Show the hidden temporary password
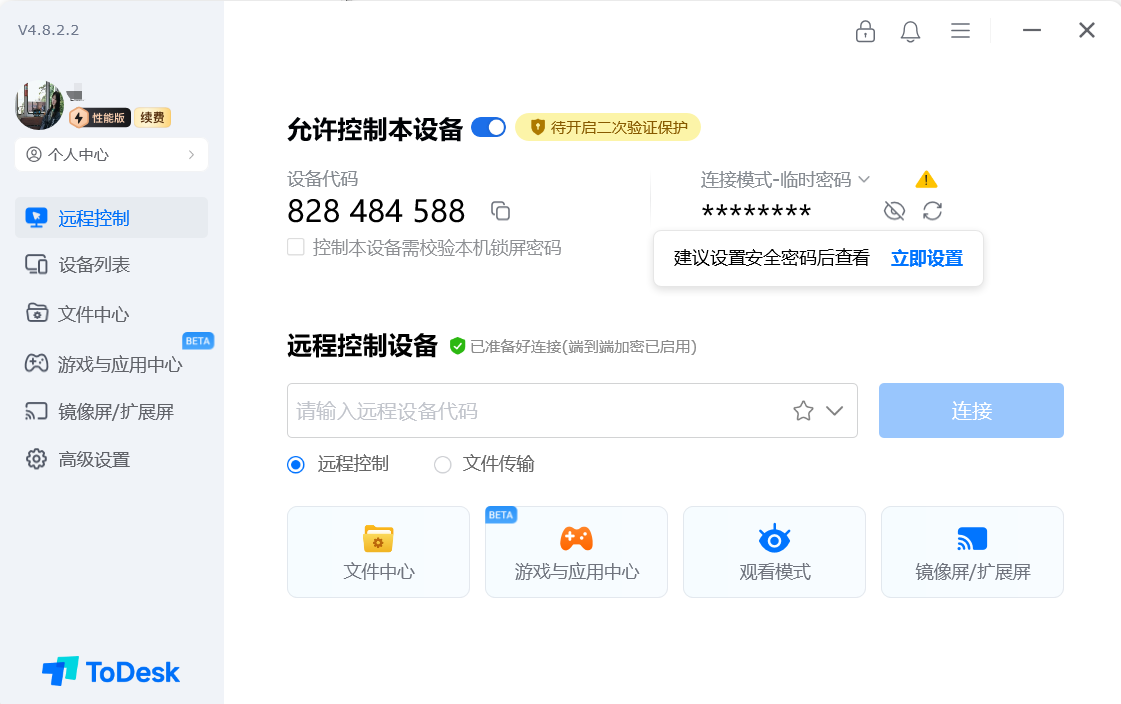The image size is (1121, 704). 894,211
